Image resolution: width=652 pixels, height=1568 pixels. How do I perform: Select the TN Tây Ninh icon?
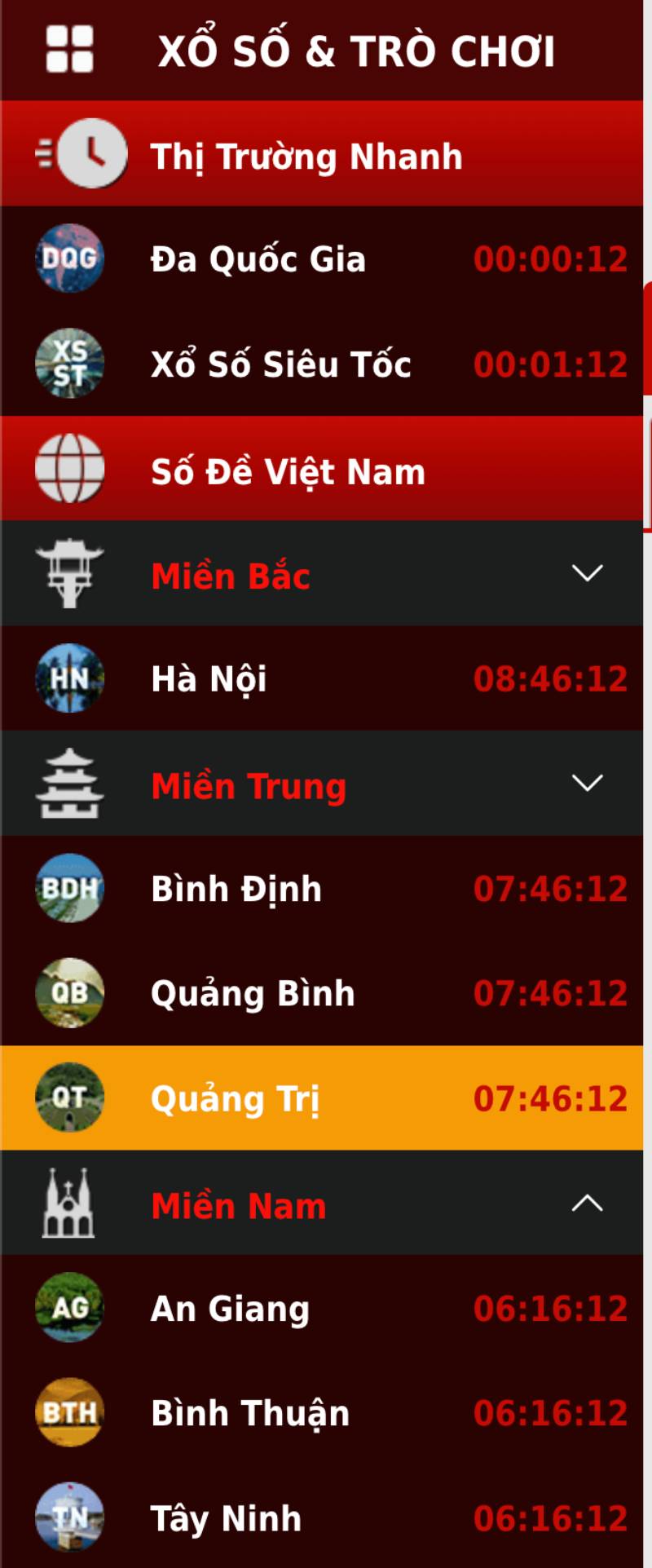tap(69, 1517)
